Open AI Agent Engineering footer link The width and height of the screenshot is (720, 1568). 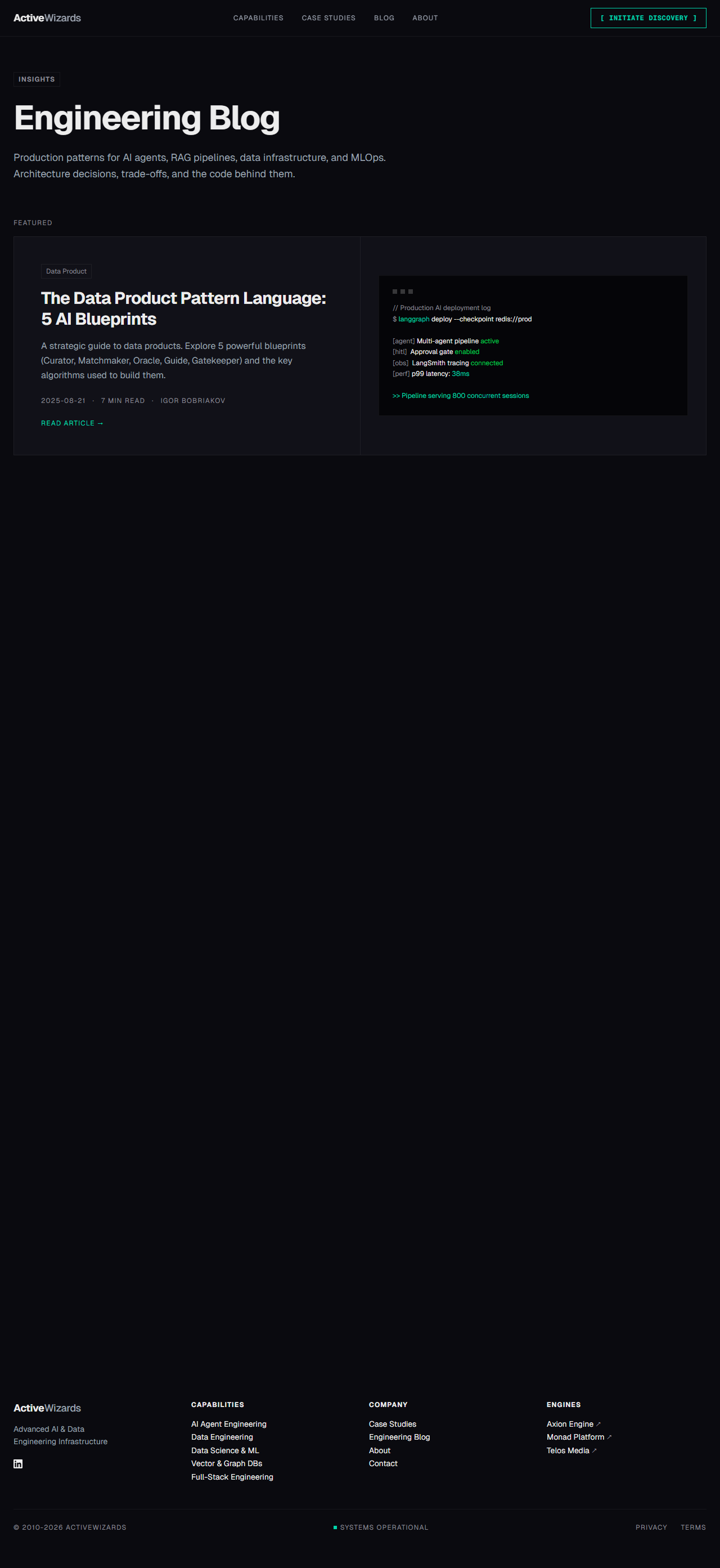[x=228, y=1424]
